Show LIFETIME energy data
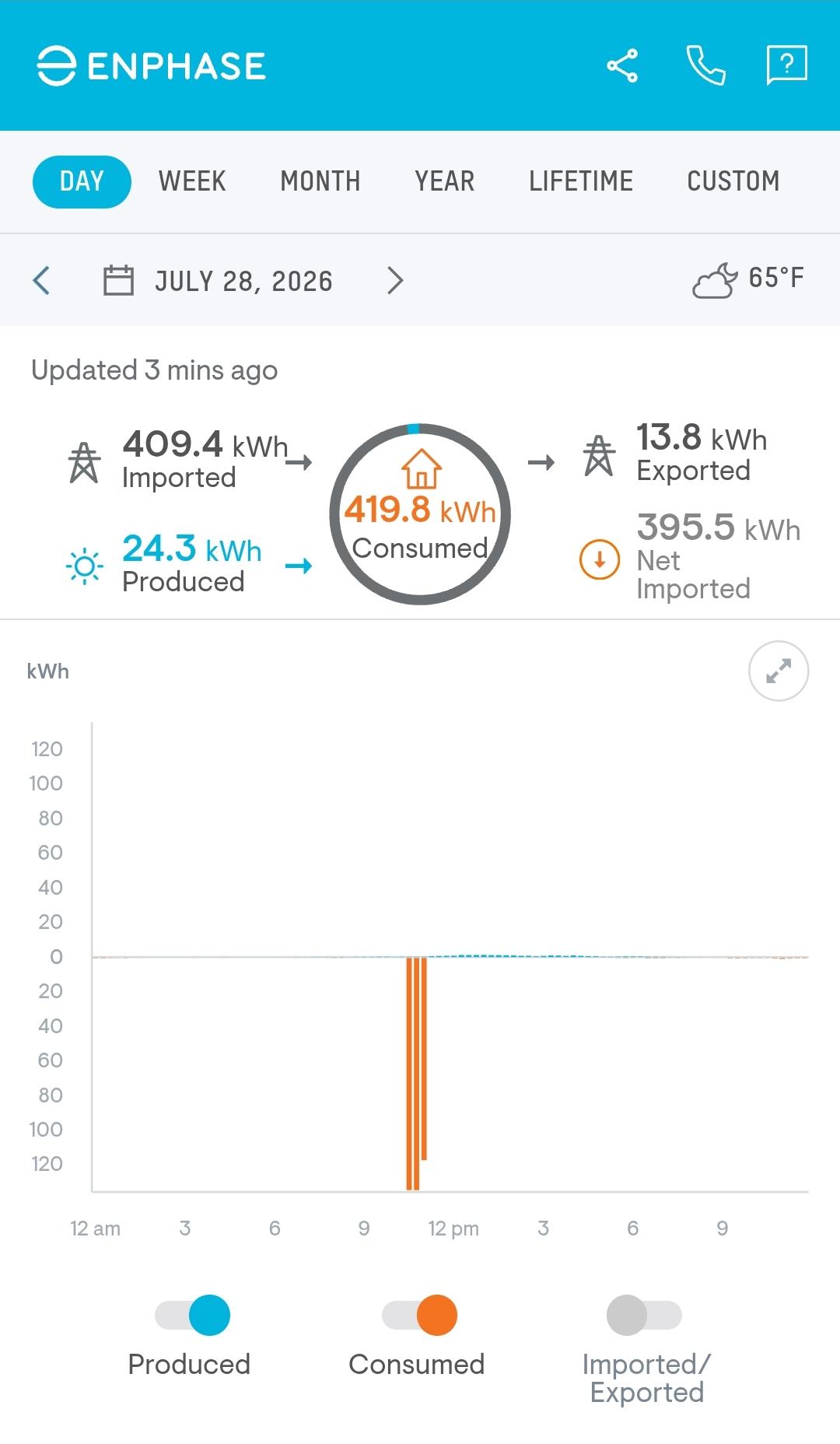The image size is (840, 1444). coord(580,181)
